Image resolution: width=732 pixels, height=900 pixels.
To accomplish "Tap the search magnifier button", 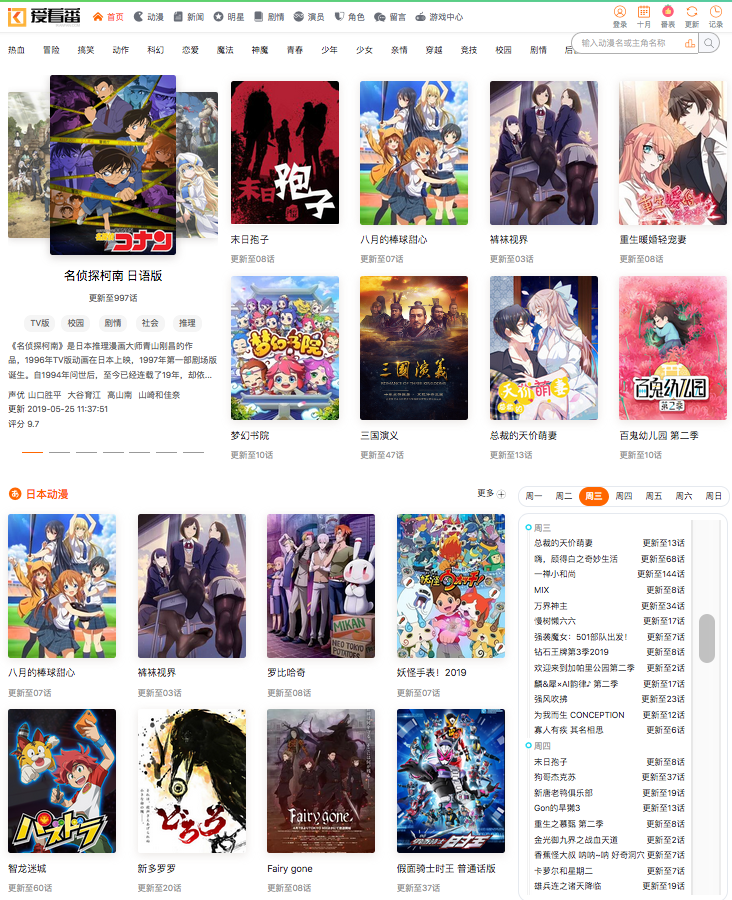I will click(709, 43).
